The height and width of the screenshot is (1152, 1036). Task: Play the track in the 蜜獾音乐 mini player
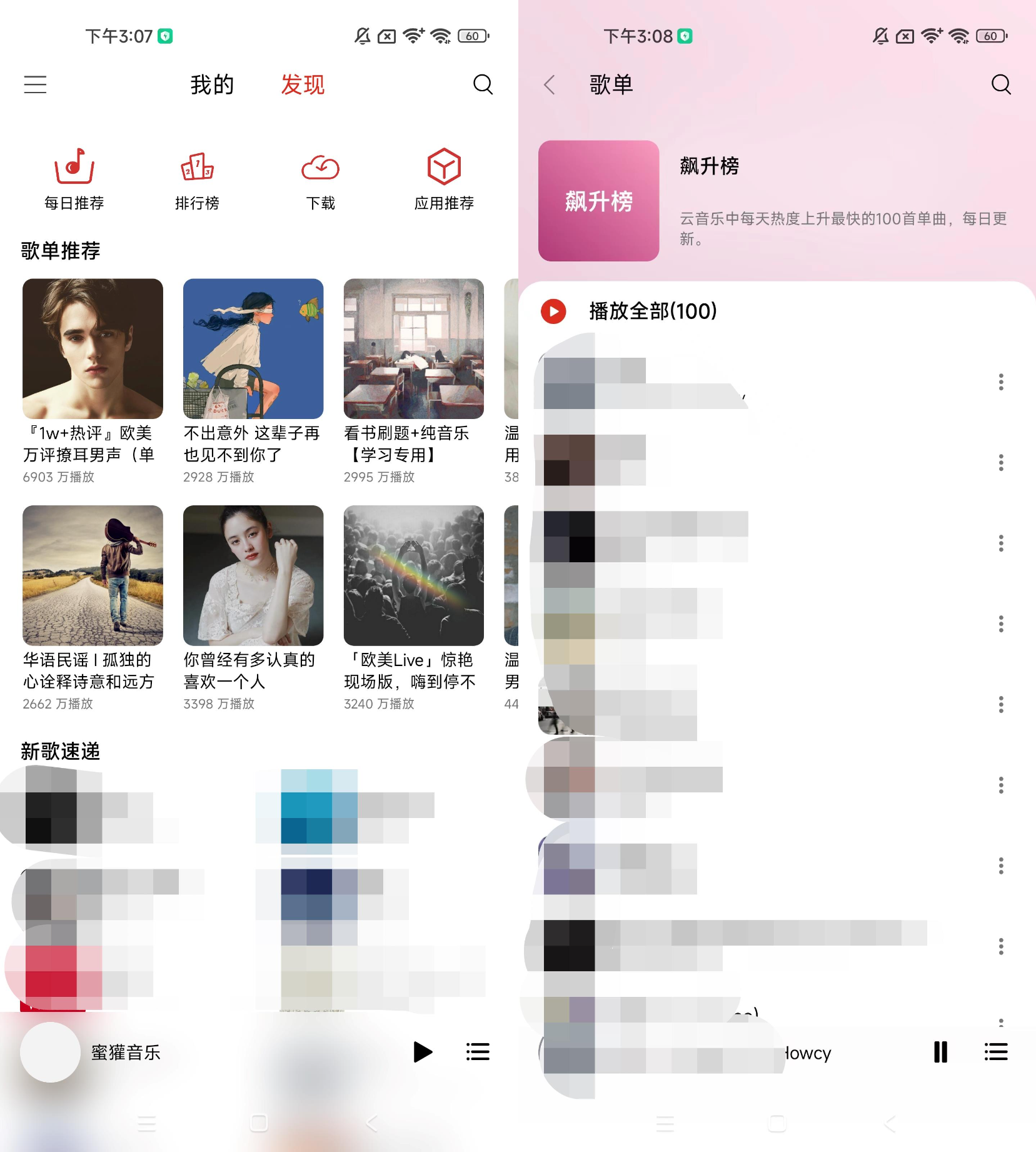point(423,1052)
